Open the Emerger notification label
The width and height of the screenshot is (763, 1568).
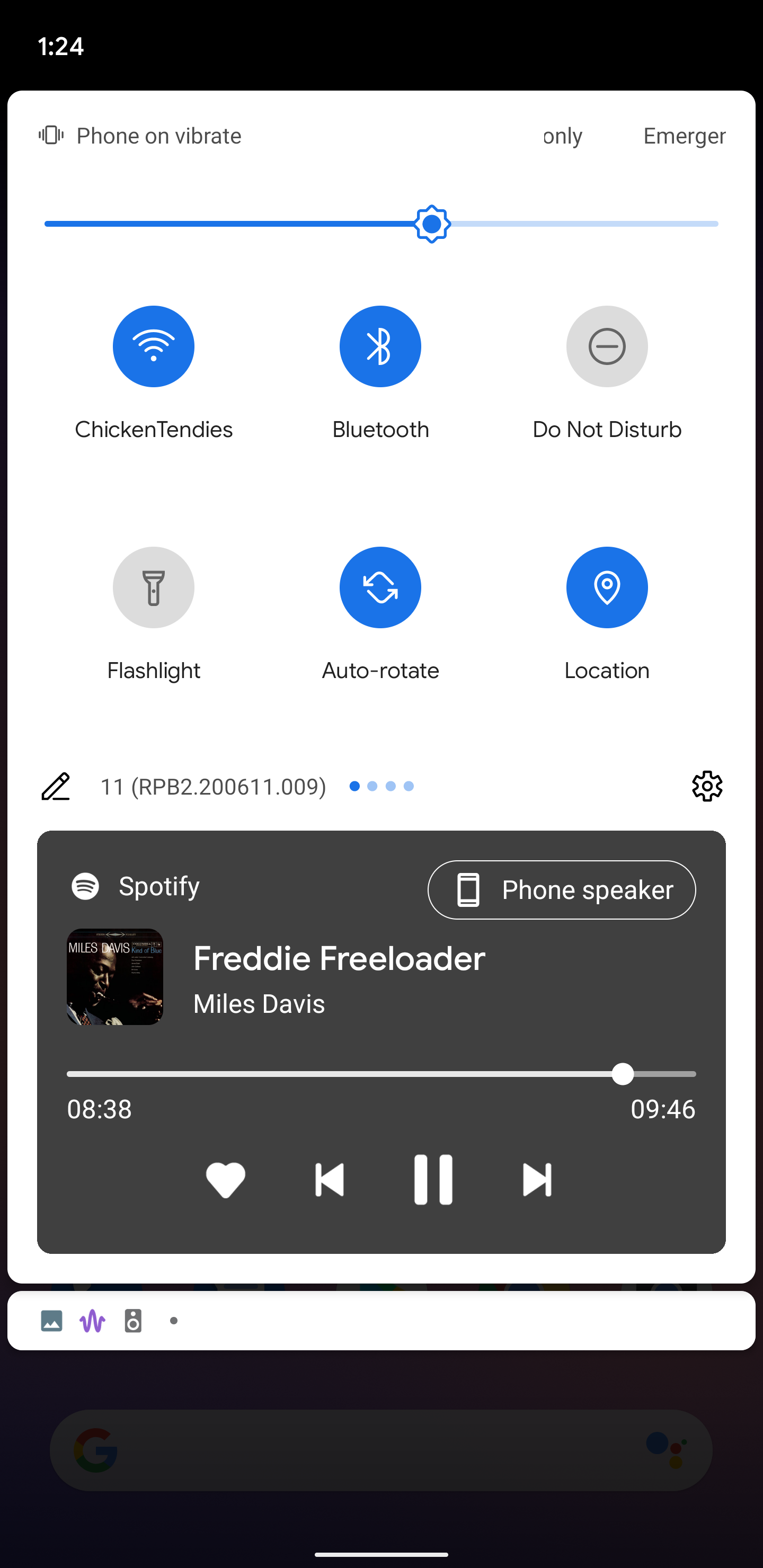(x=684, y=135)
